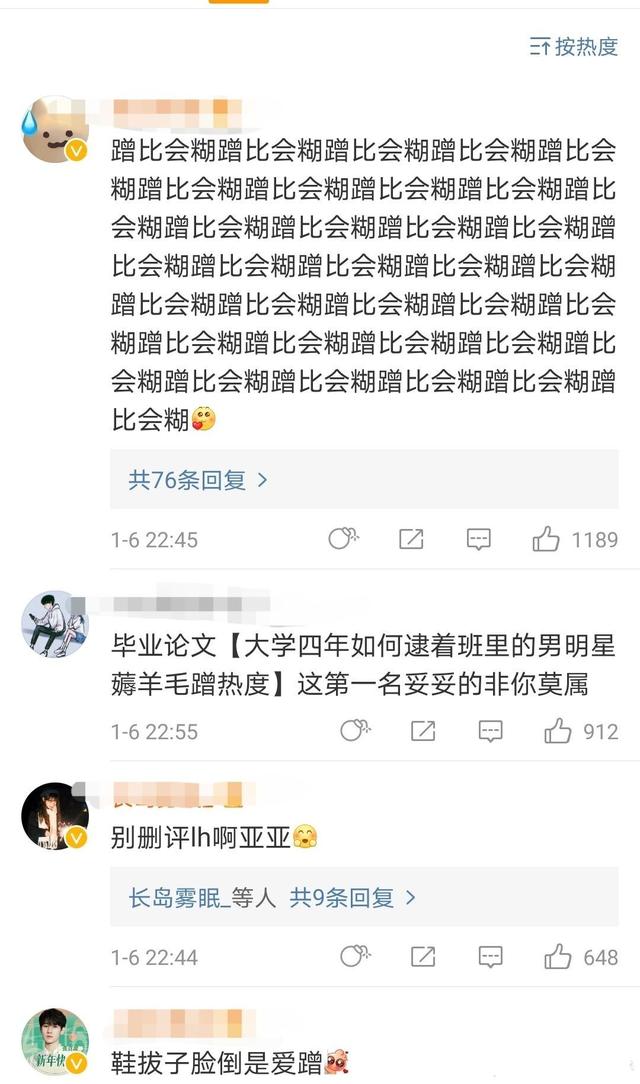View profile of the 别删评 commenter
The height and width of the screenshot is (1084, 640).
55,816
